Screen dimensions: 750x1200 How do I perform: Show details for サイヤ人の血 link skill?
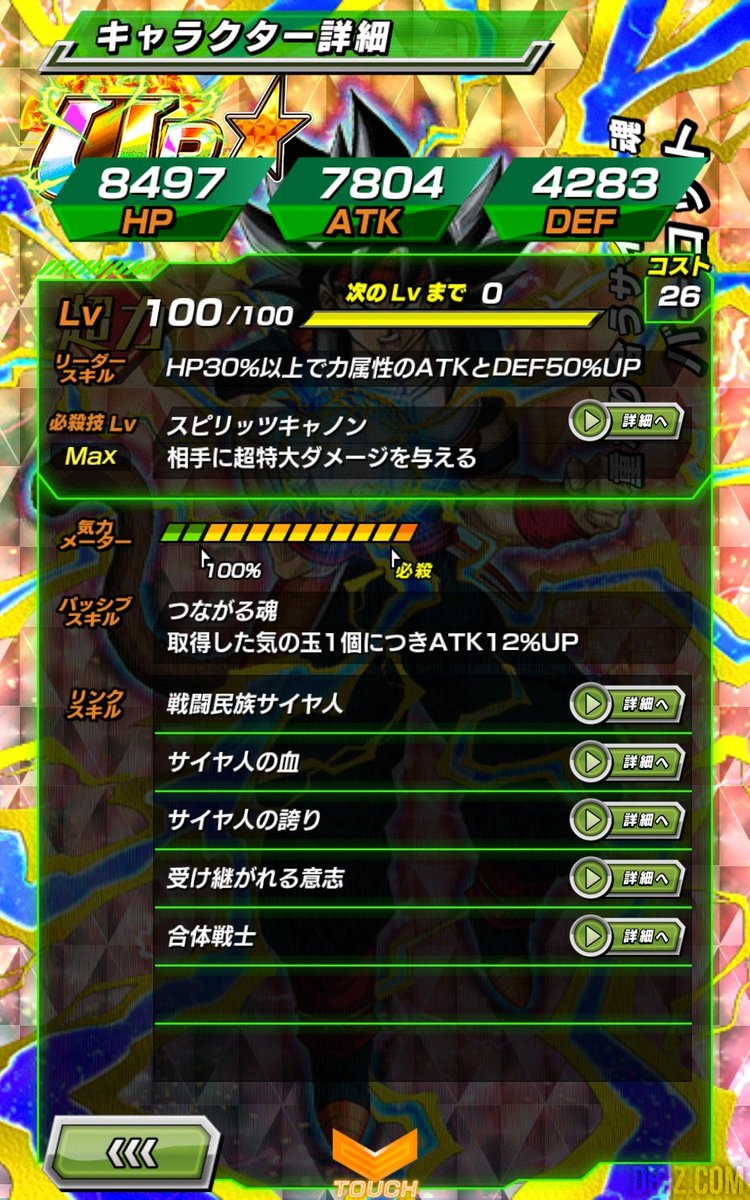point(627,763)
